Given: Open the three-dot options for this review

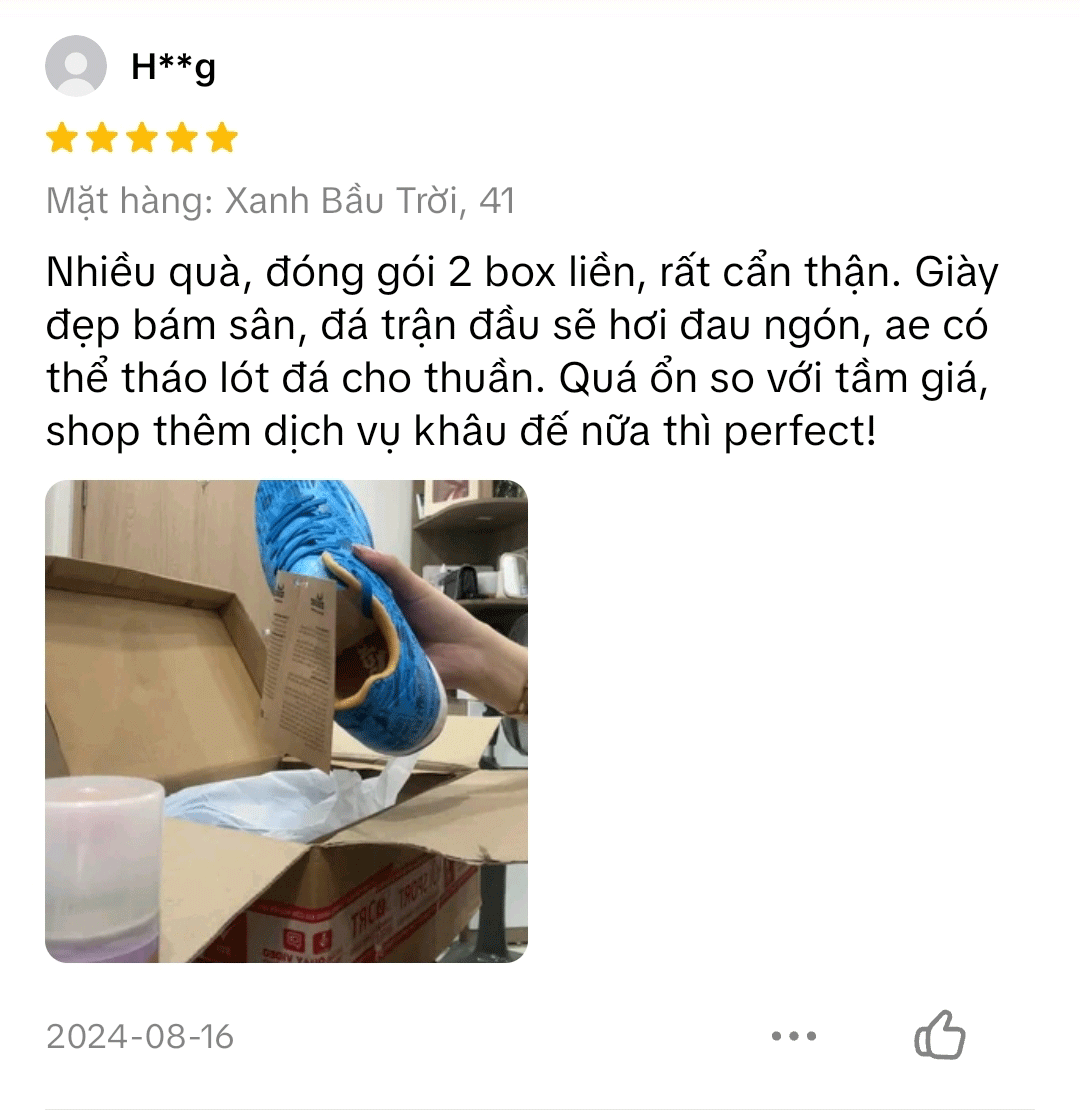Looking at the screenshot, I should (794, 1037).
